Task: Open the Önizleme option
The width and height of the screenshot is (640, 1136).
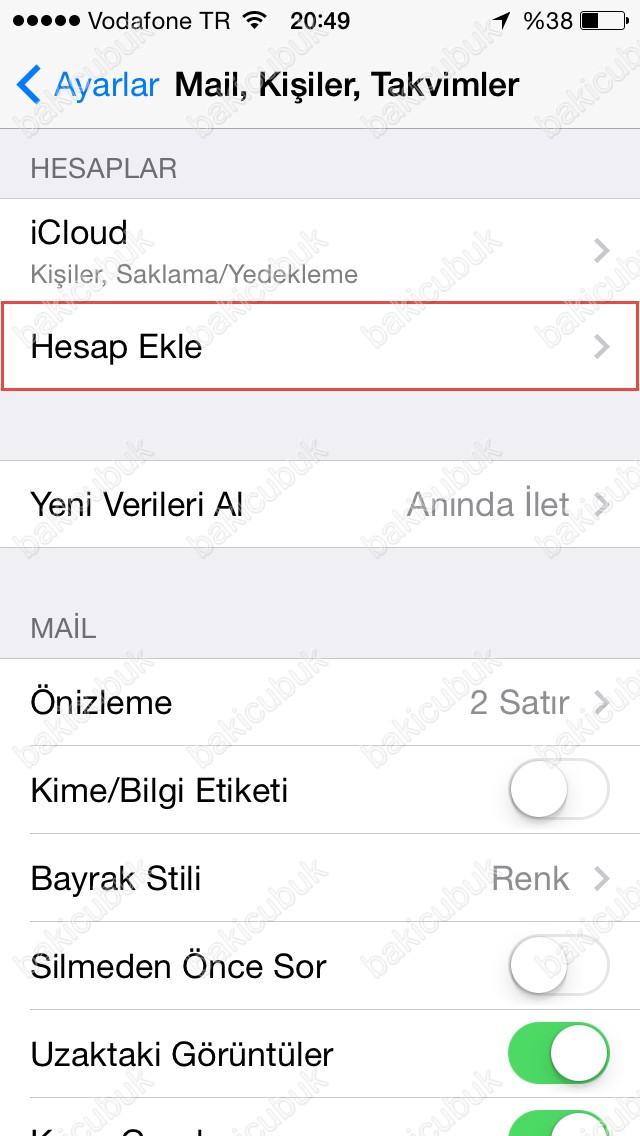Action: pyautogui.click(x=320, y=702)
